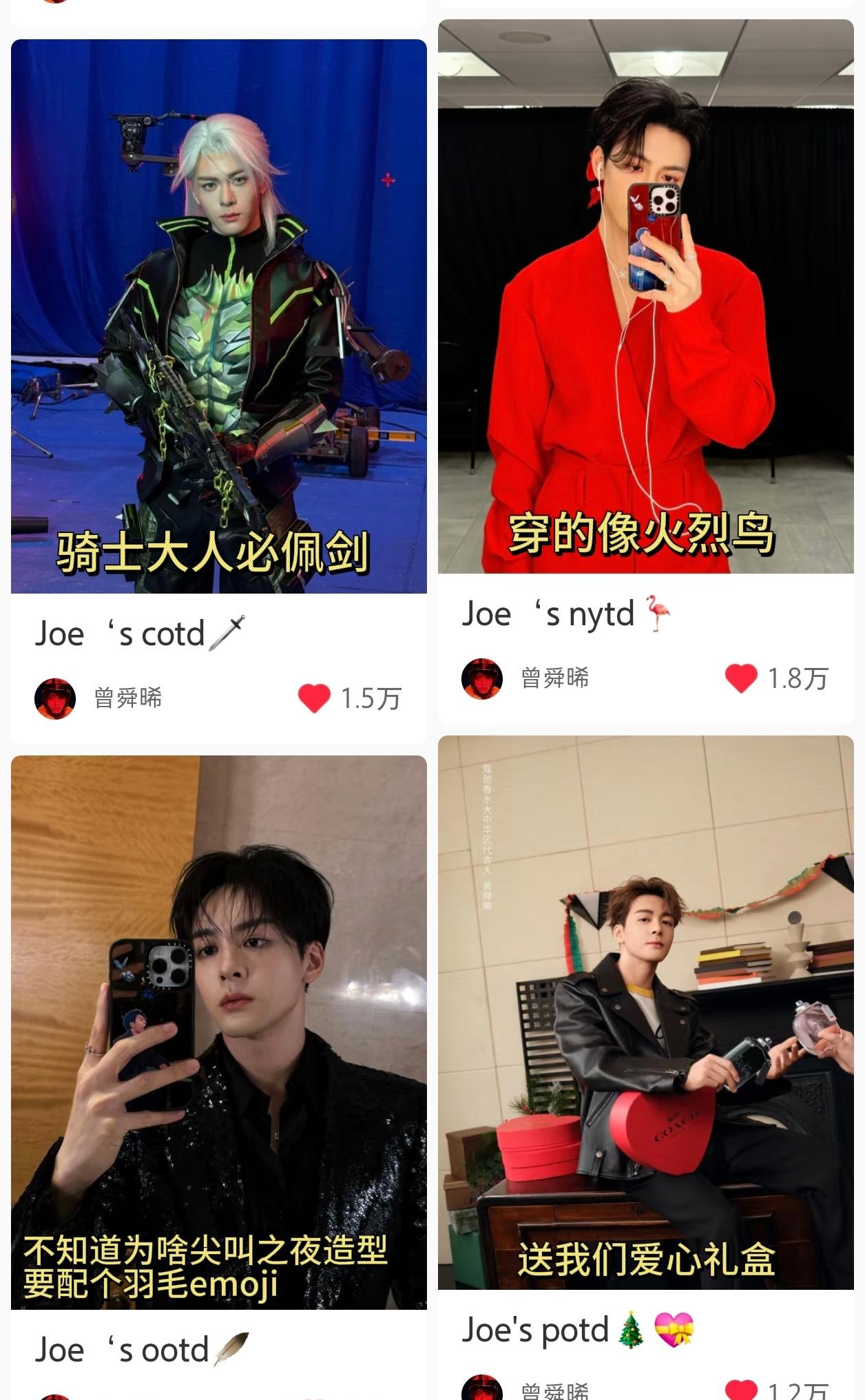Open author avatar under Joe's nytd post
Screen dimensions: 865x1400
point(482,678)
